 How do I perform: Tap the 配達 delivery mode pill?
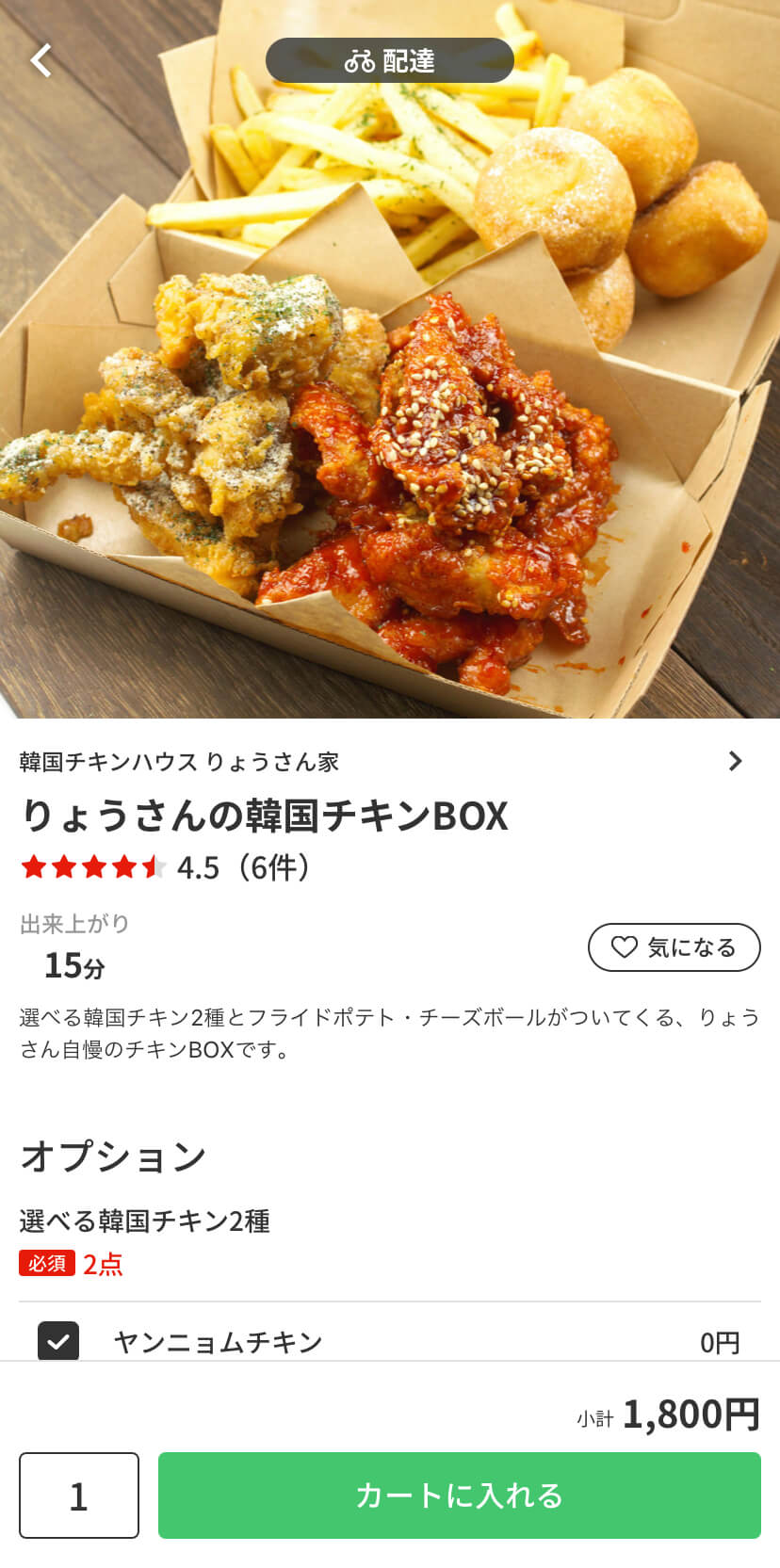(x=390, y=61)
